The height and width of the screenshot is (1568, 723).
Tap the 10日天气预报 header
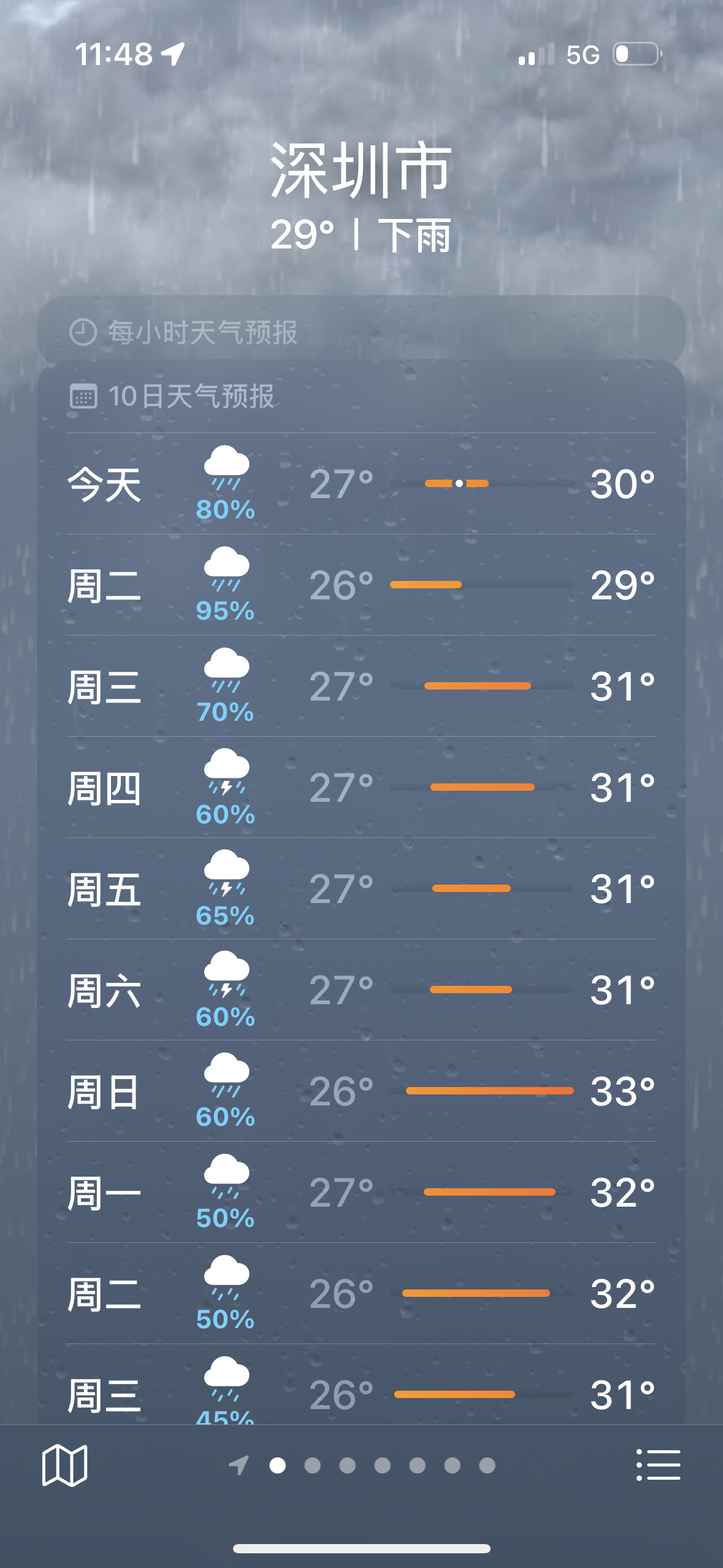pos(172,396)
